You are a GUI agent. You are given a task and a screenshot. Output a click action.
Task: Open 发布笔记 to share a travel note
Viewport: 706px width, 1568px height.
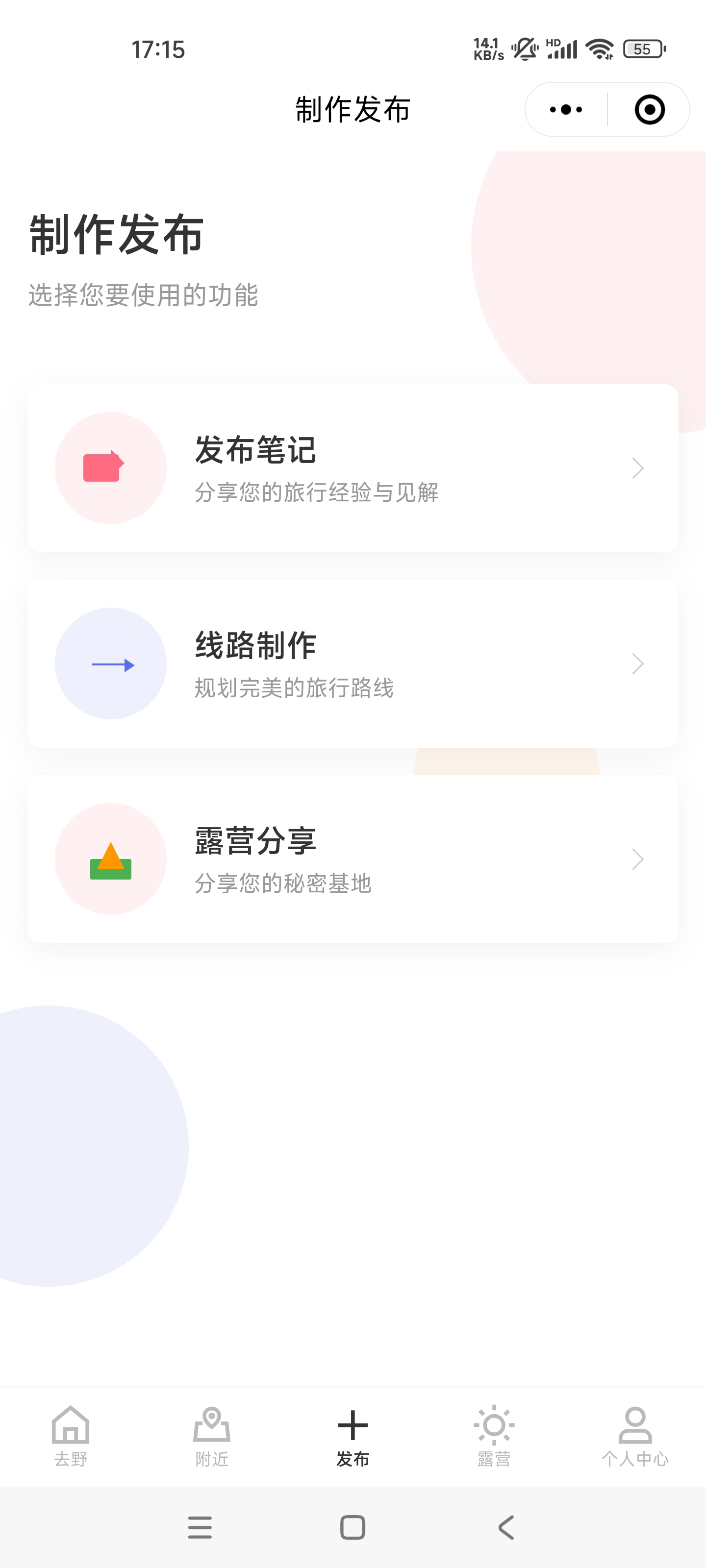[353, 468]
